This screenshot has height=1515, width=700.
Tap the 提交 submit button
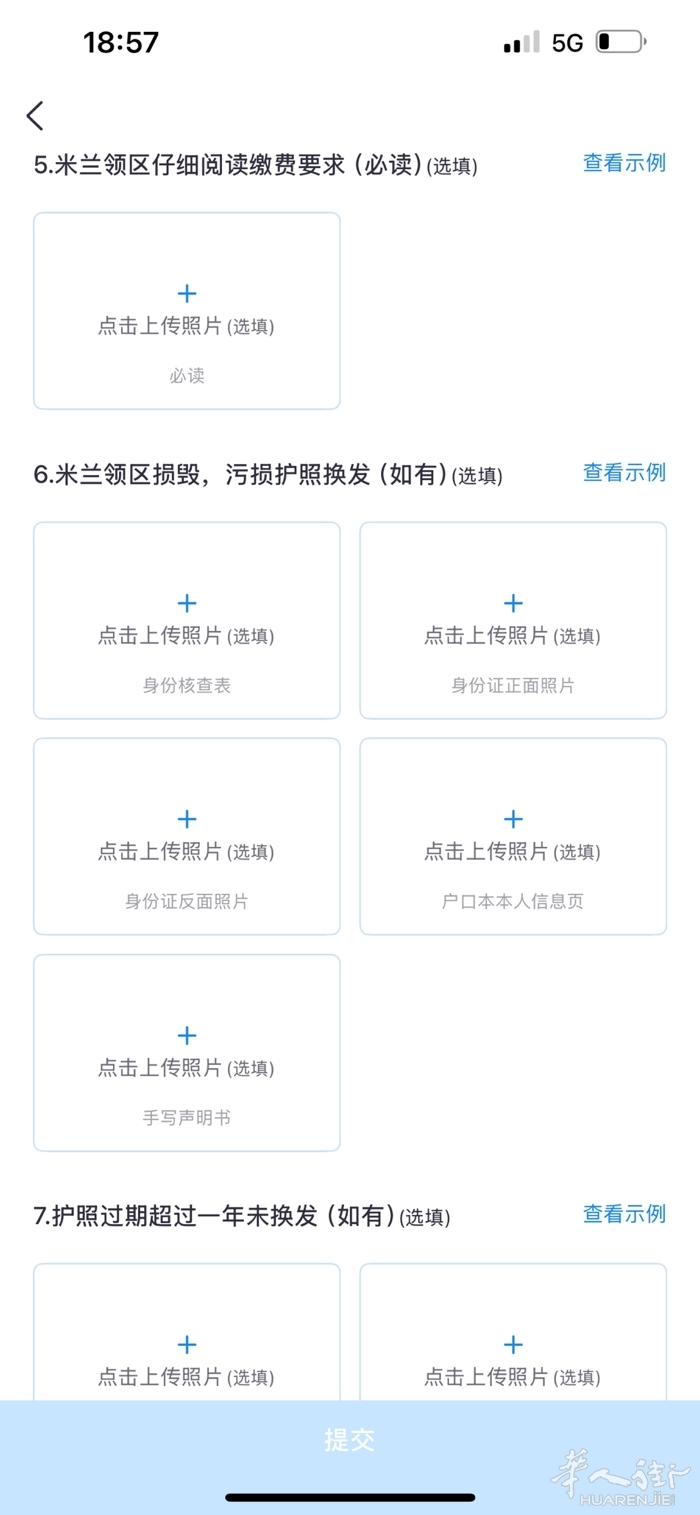pyautogui.click(x=349, y=1440)
